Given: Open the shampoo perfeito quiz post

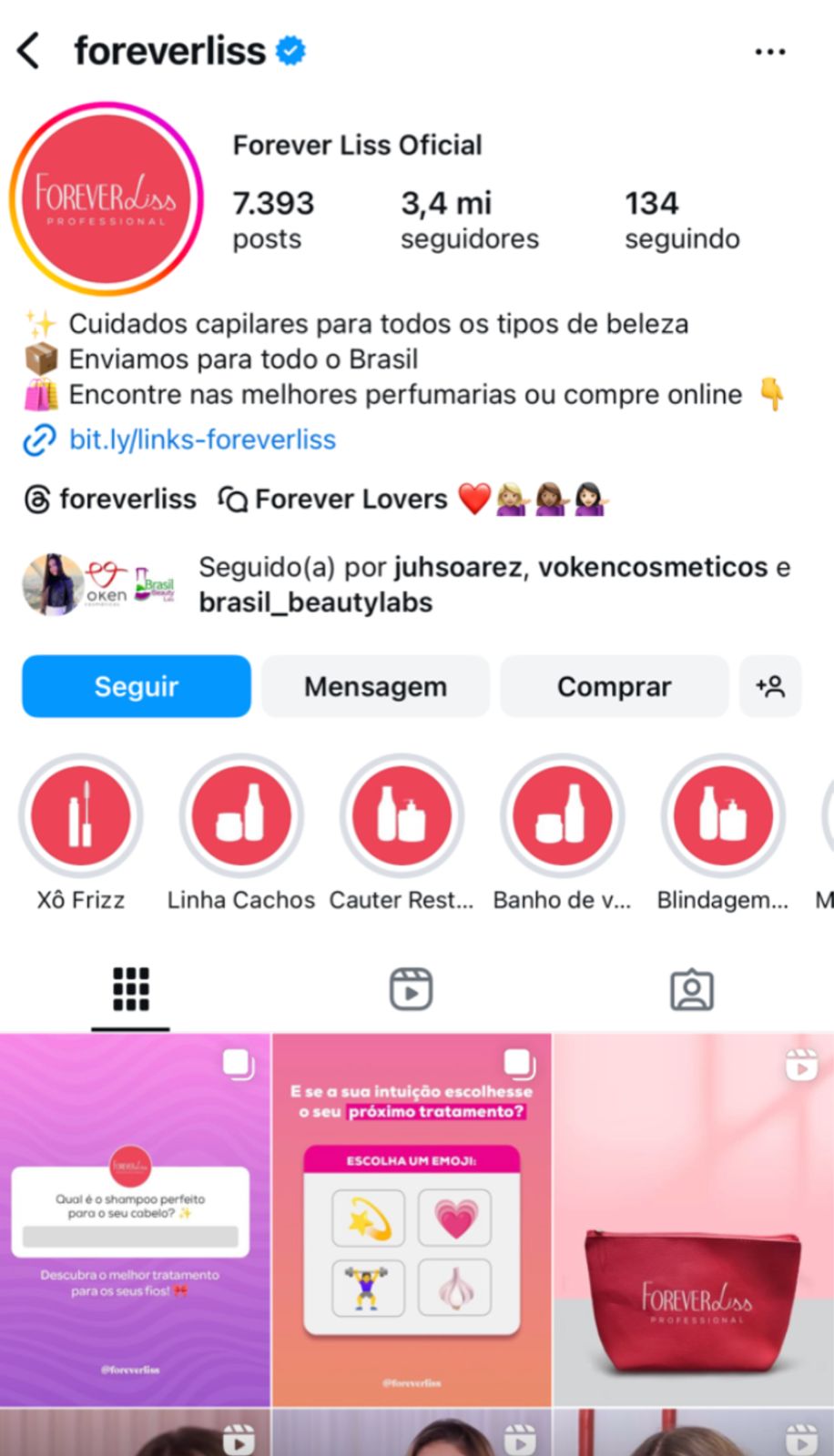Looking at the screenshot, I should point(135,1219).
